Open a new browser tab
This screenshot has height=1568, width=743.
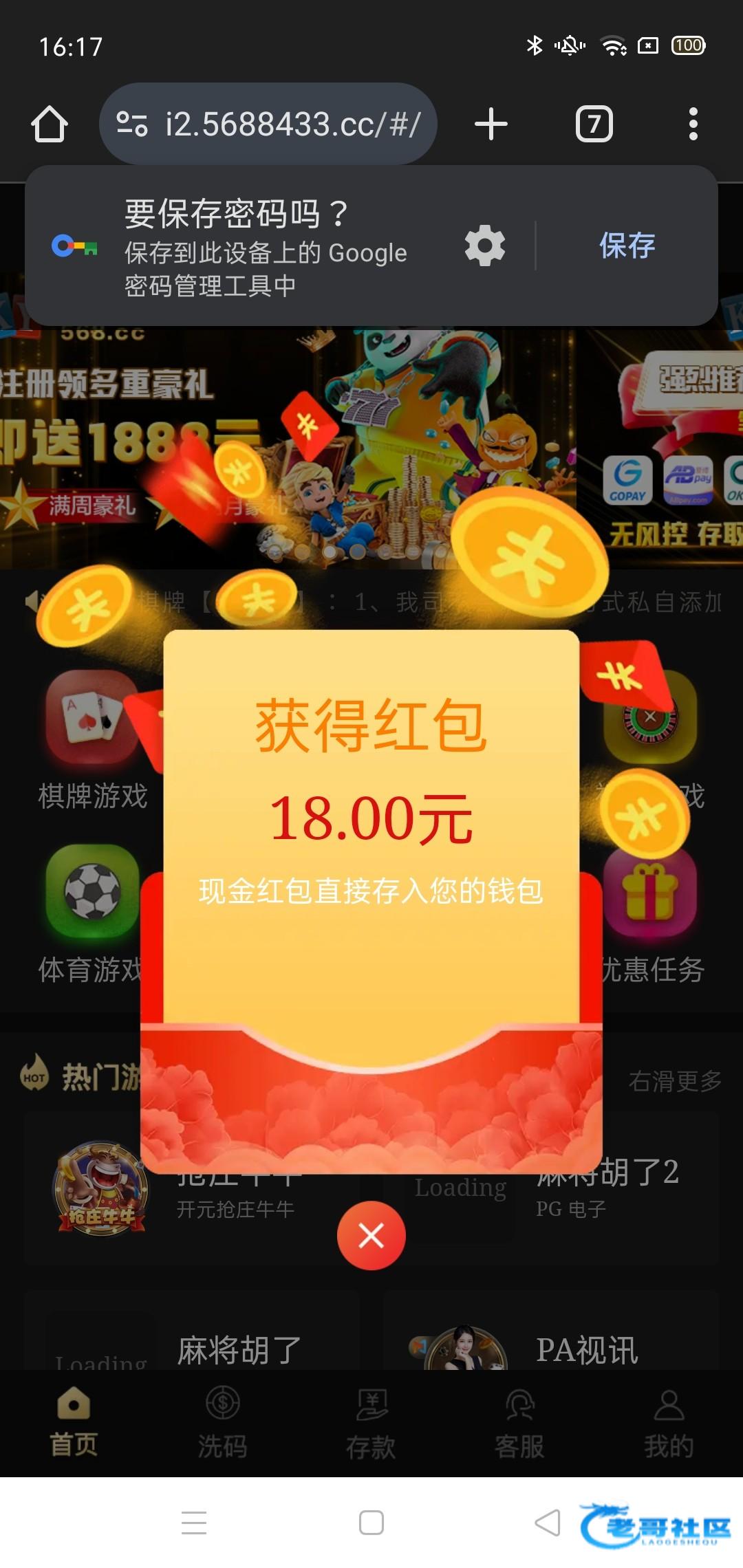click(491, 124)
